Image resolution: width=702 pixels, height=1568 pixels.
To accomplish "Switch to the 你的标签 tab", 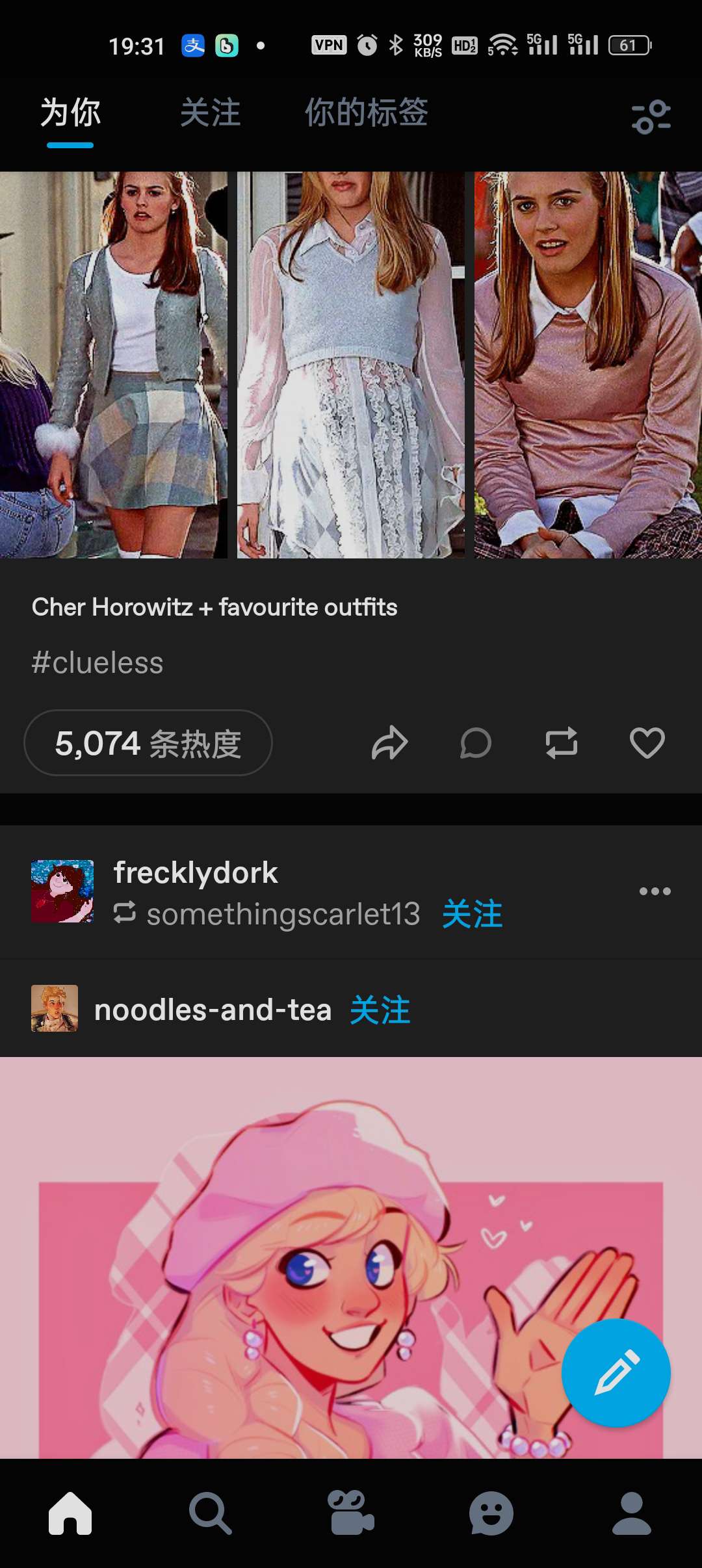I will click(x=367, y=112).
